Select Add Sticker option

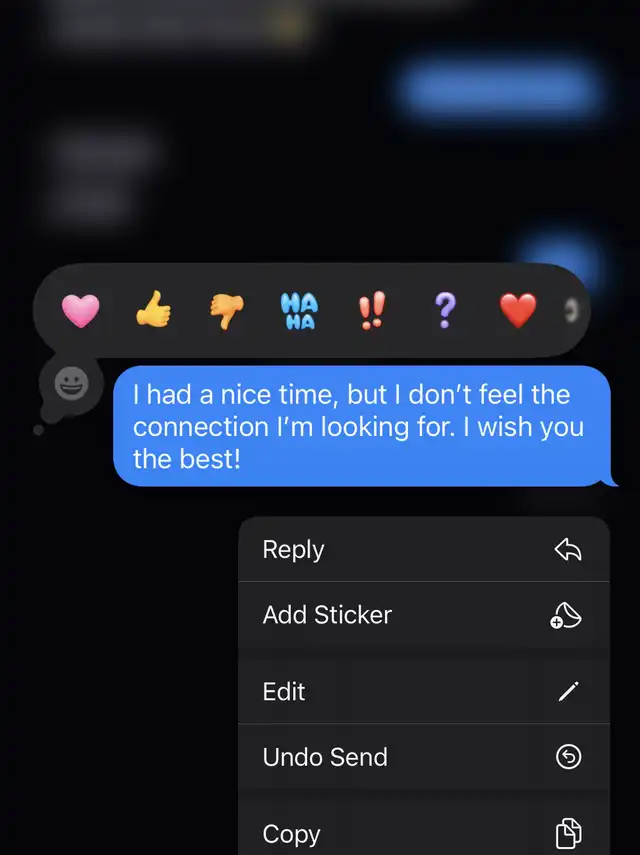coord(424,615)
